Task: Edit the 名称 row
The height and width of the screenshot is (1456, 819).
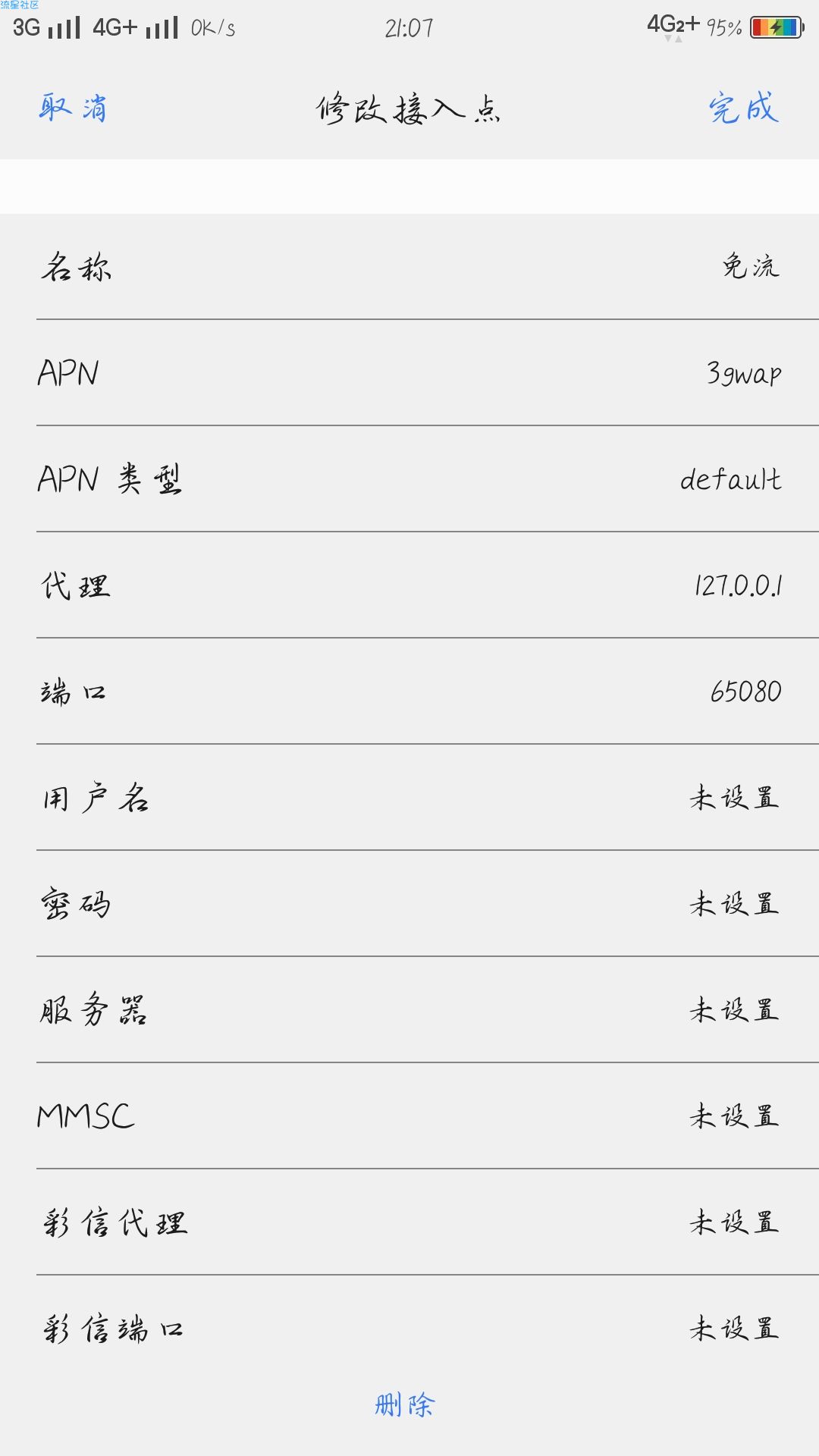Action: (x=409, y=267)
